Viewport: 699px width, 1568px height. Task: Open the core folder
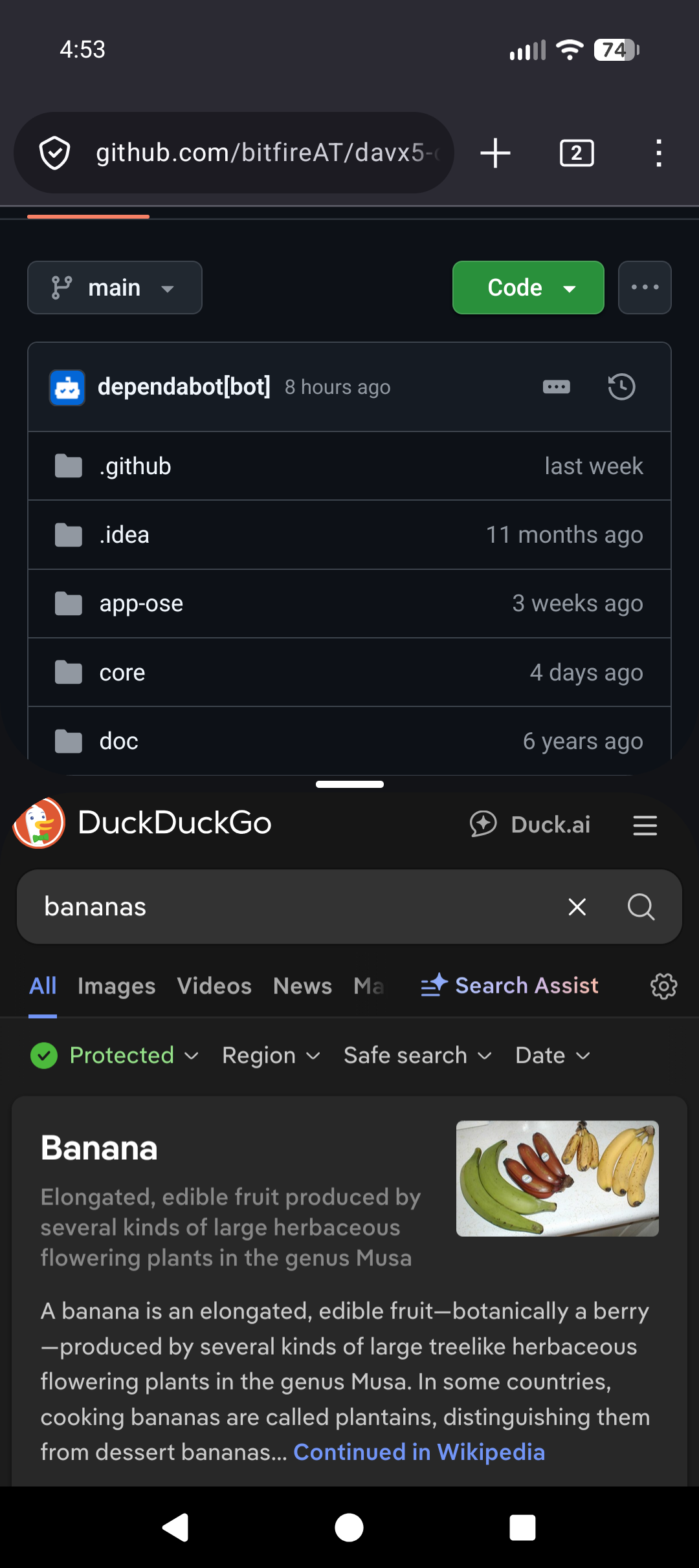(x=122, y=673)
